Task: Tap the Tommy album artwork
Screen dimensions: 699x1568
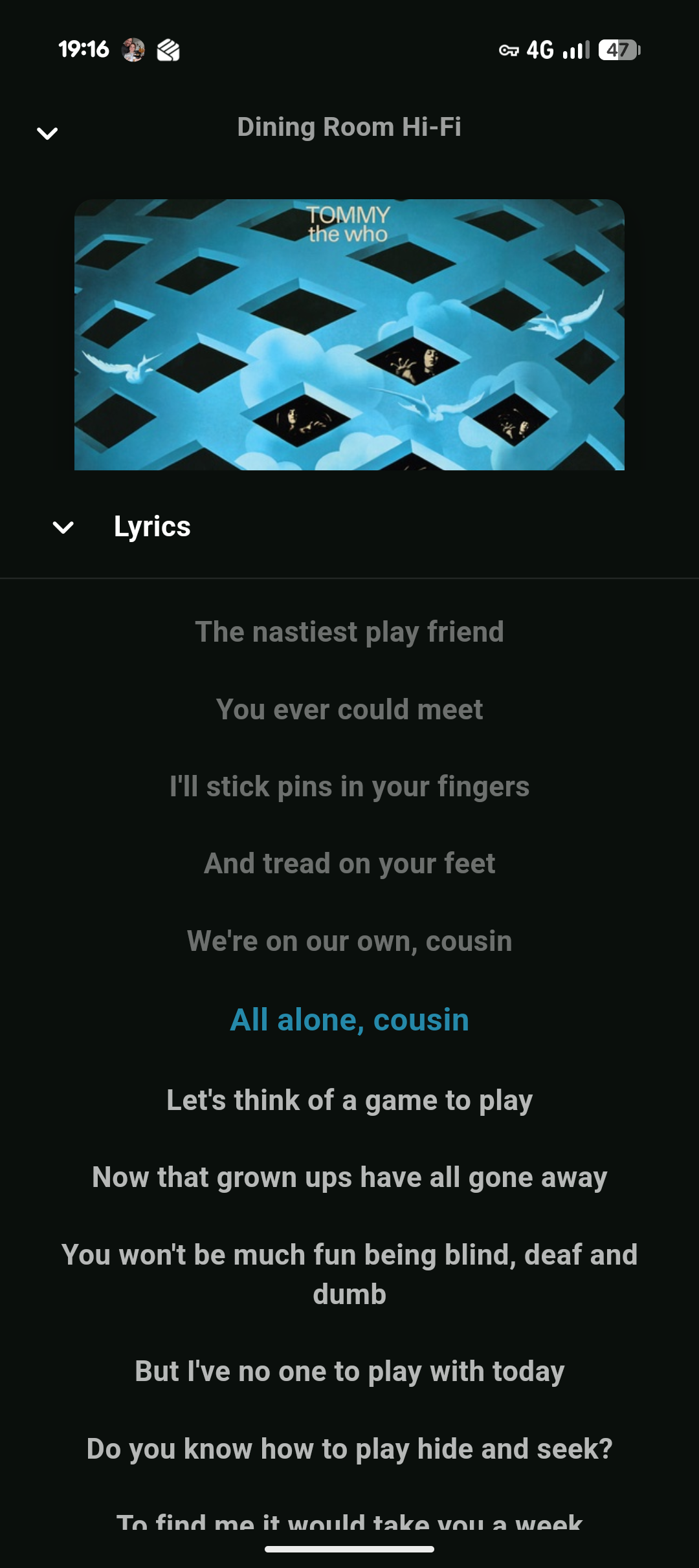Action: click(349, 334)
